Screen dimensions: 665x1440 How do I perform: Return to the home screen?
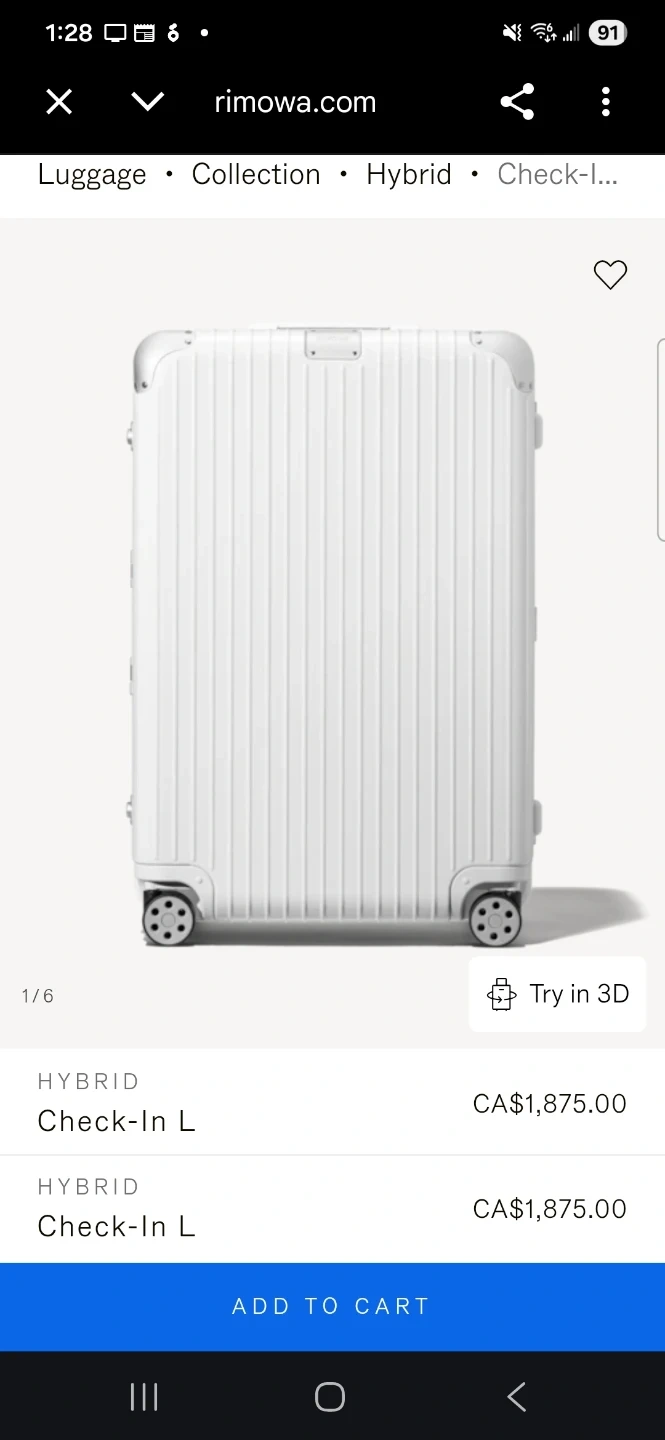tap(330, 1397)
